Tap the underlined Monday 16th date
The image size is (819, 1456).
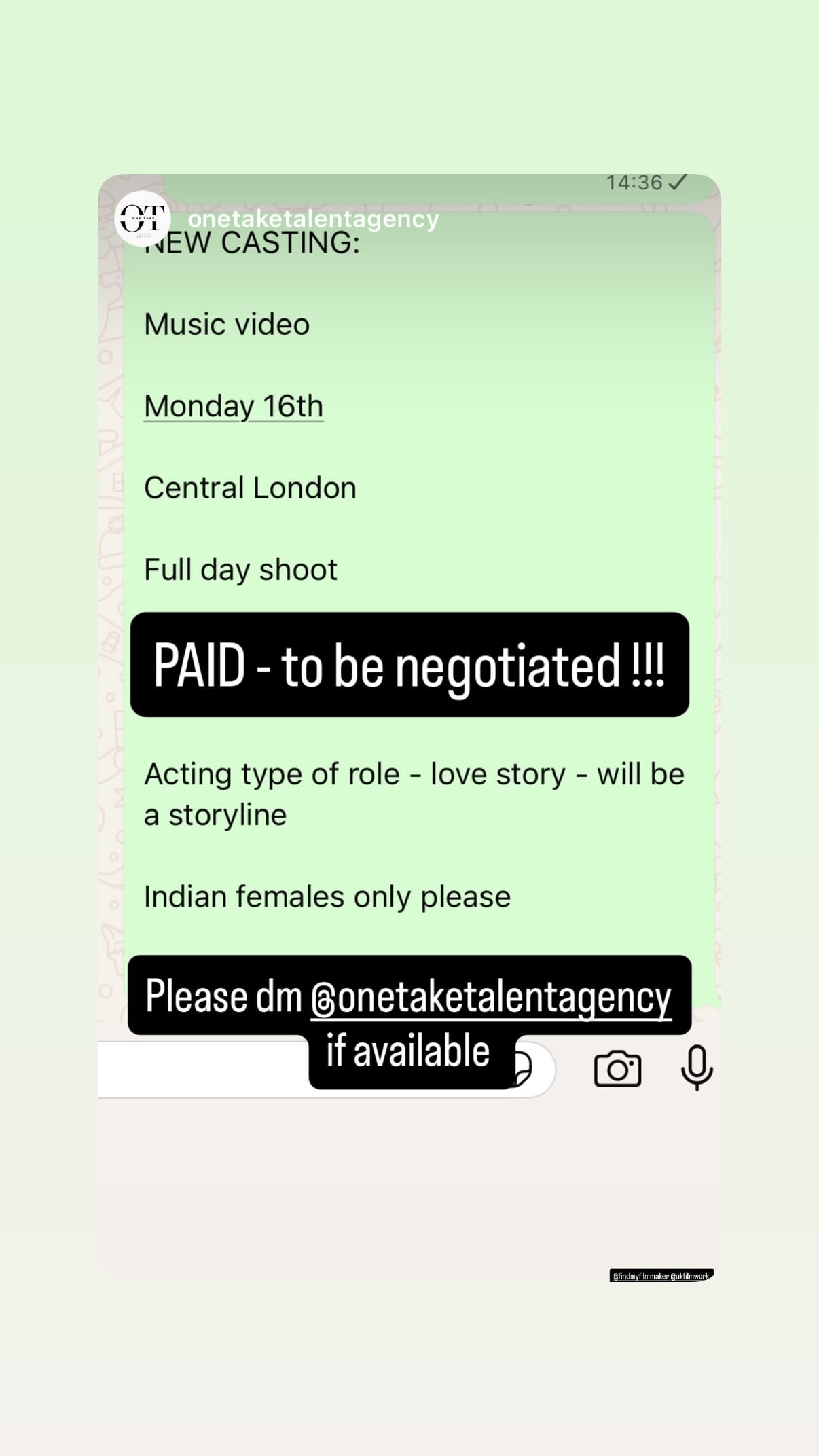(x=234, y=405)
